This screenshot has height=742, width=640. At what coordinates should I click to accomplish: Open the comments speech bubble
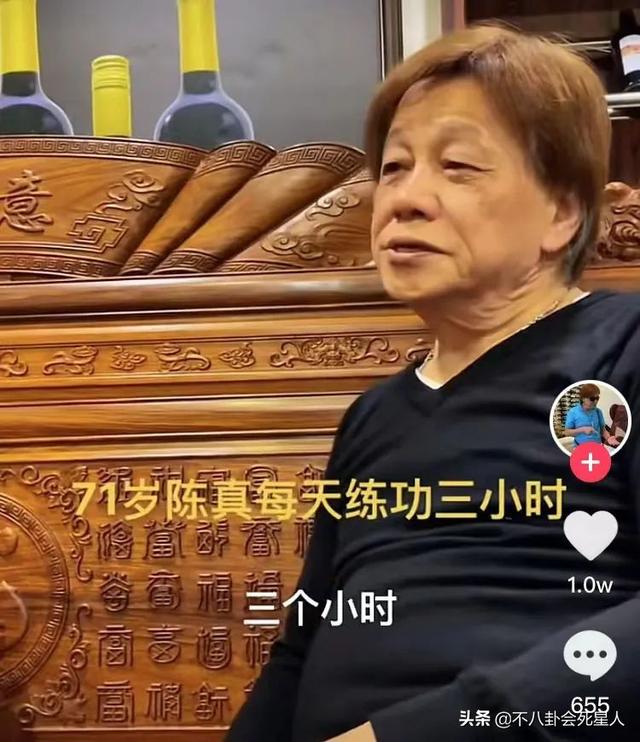tap(590, 656)
